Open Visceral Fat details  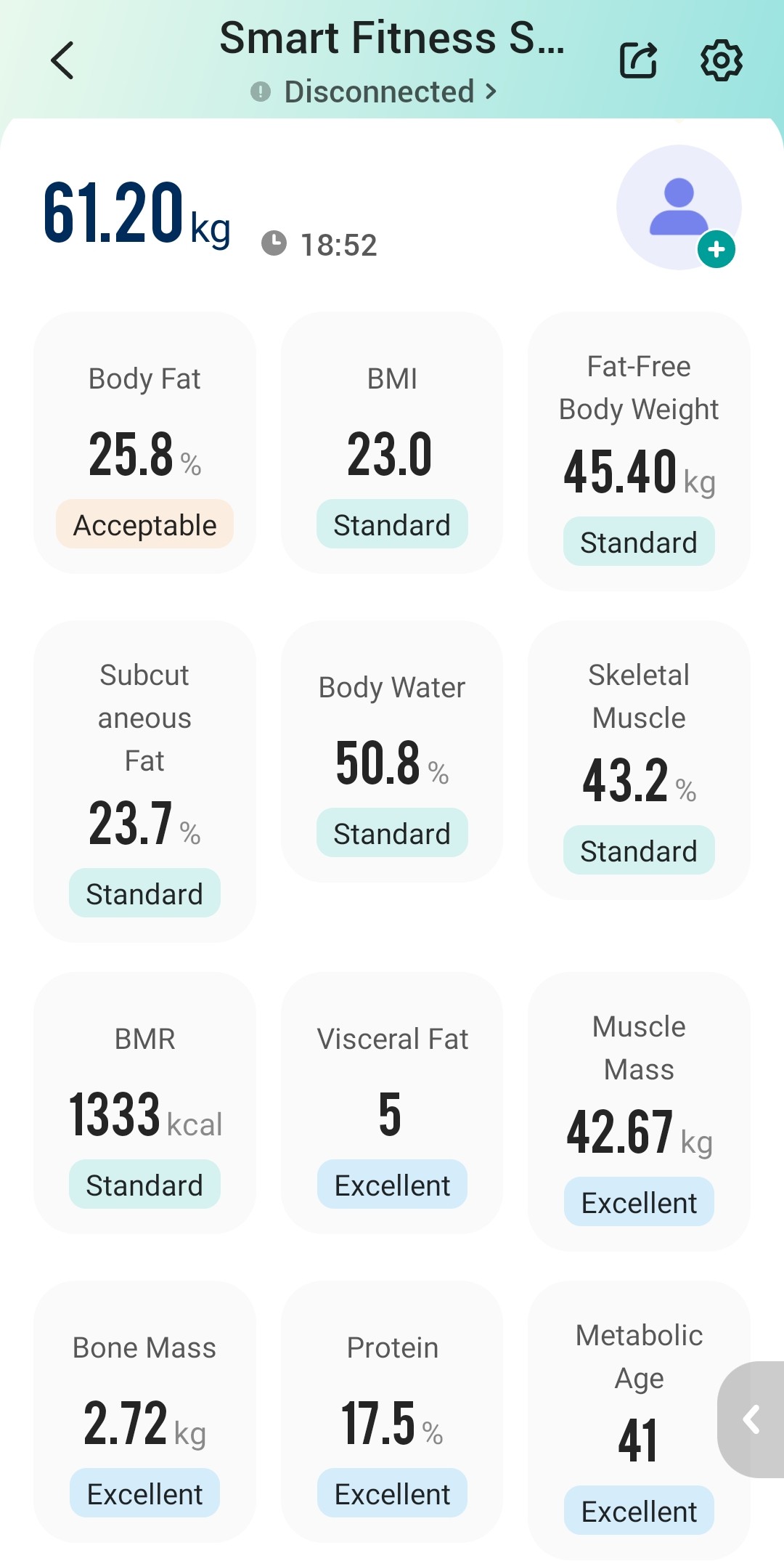[392, 1103]
